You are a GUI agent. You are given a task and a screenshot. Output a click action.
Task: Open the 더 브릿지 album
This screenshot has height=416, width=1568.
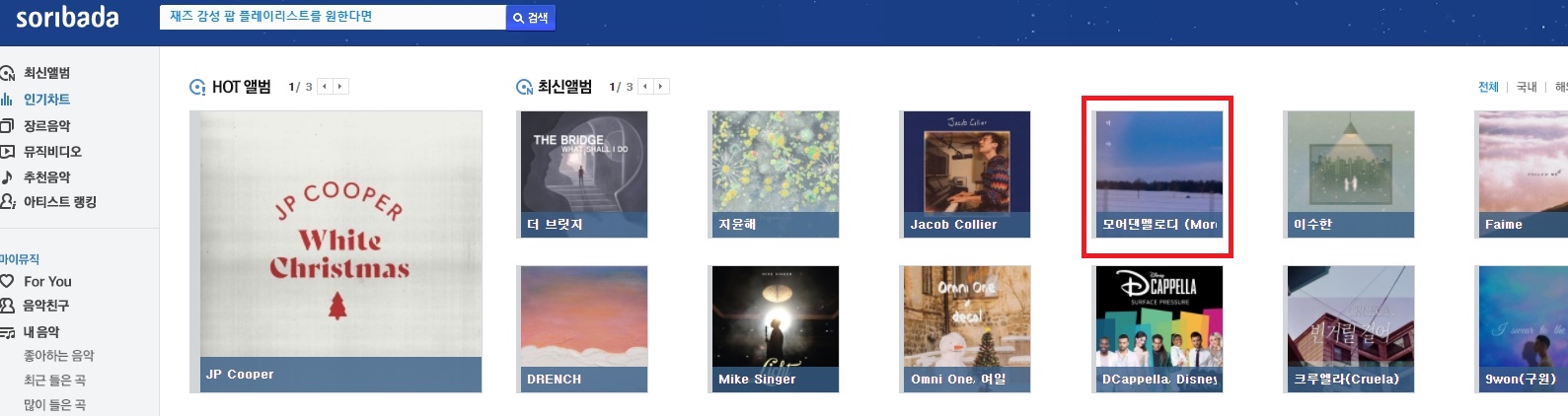[x=581, y=173]
